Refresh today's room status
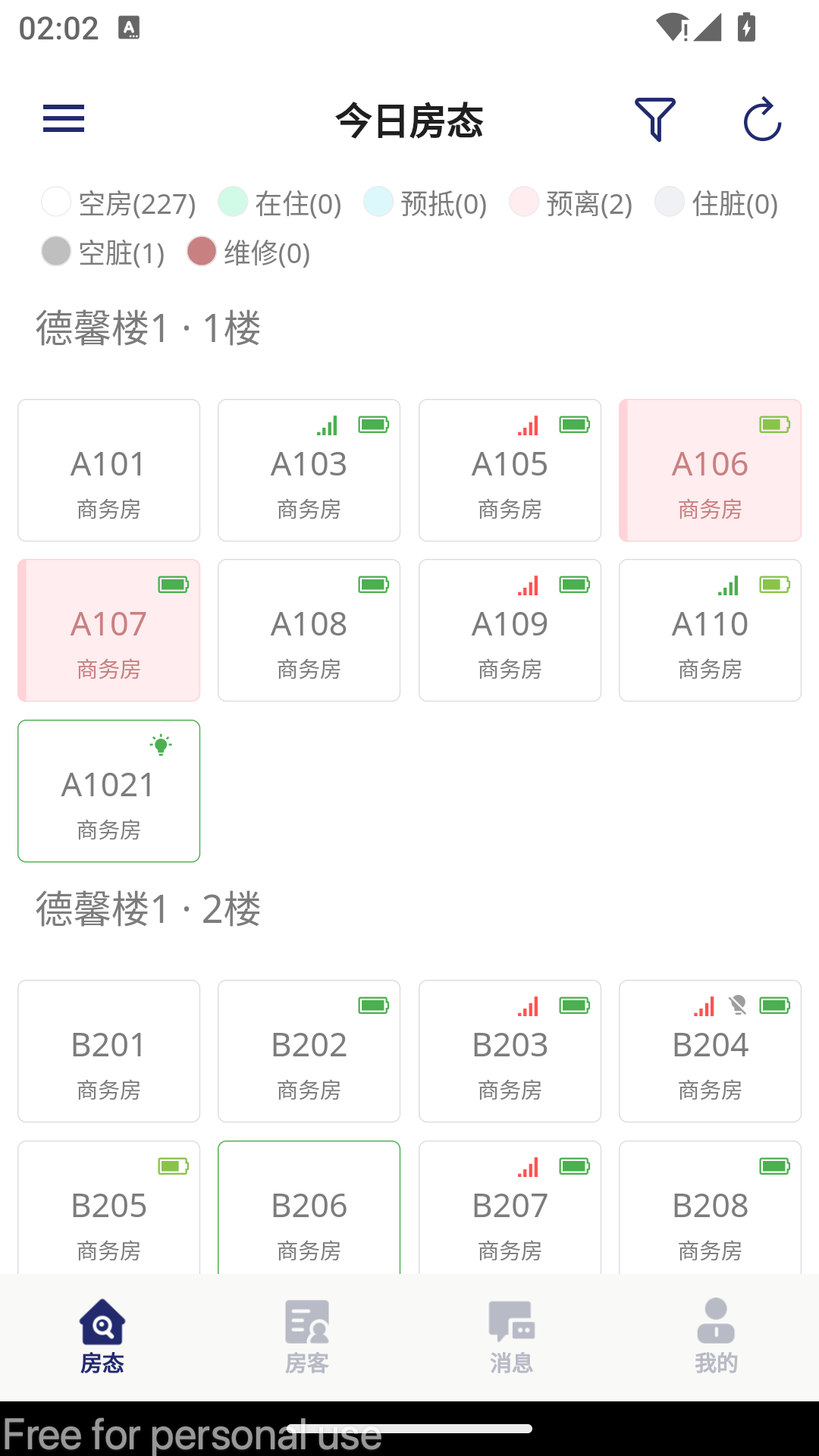 [x=761, y=119]
